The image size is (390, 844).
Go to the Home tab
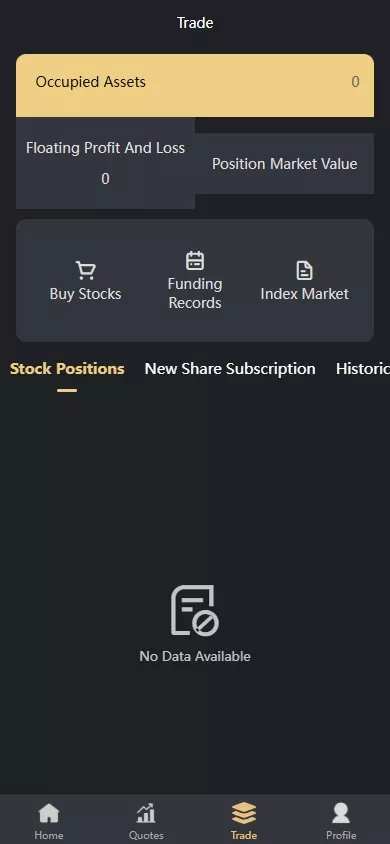click(49, 821)
